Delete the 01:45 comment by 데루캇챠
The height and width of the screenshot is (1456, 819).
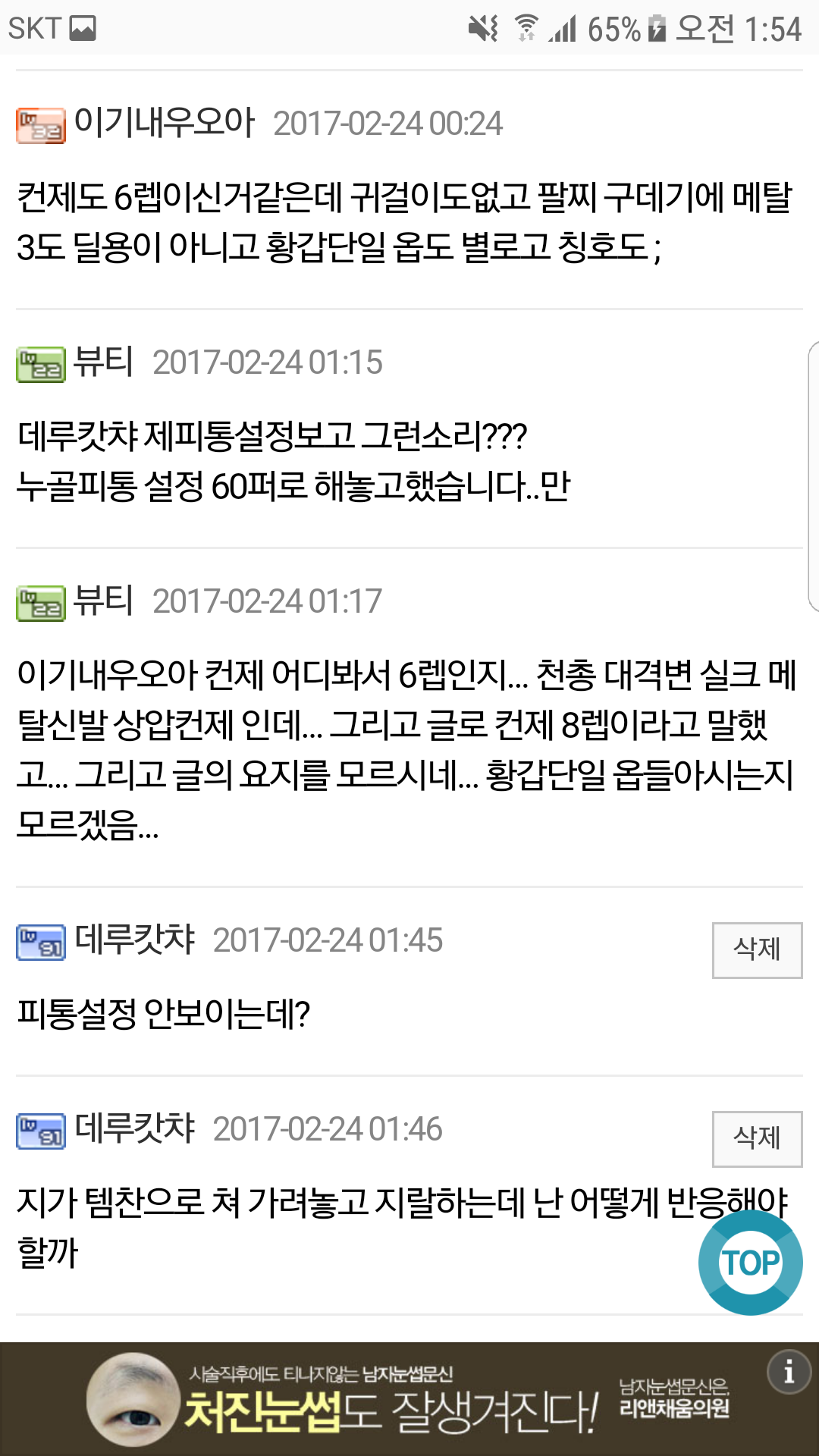click(x=757, y=950)
